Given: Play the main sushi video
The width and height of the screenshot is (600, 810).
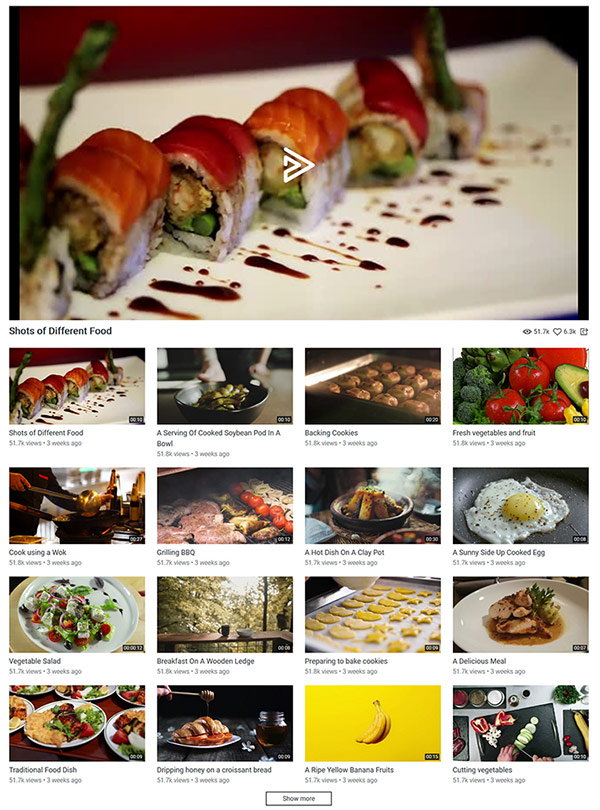Looking at the screenshot, I should (x=298, y=165).
